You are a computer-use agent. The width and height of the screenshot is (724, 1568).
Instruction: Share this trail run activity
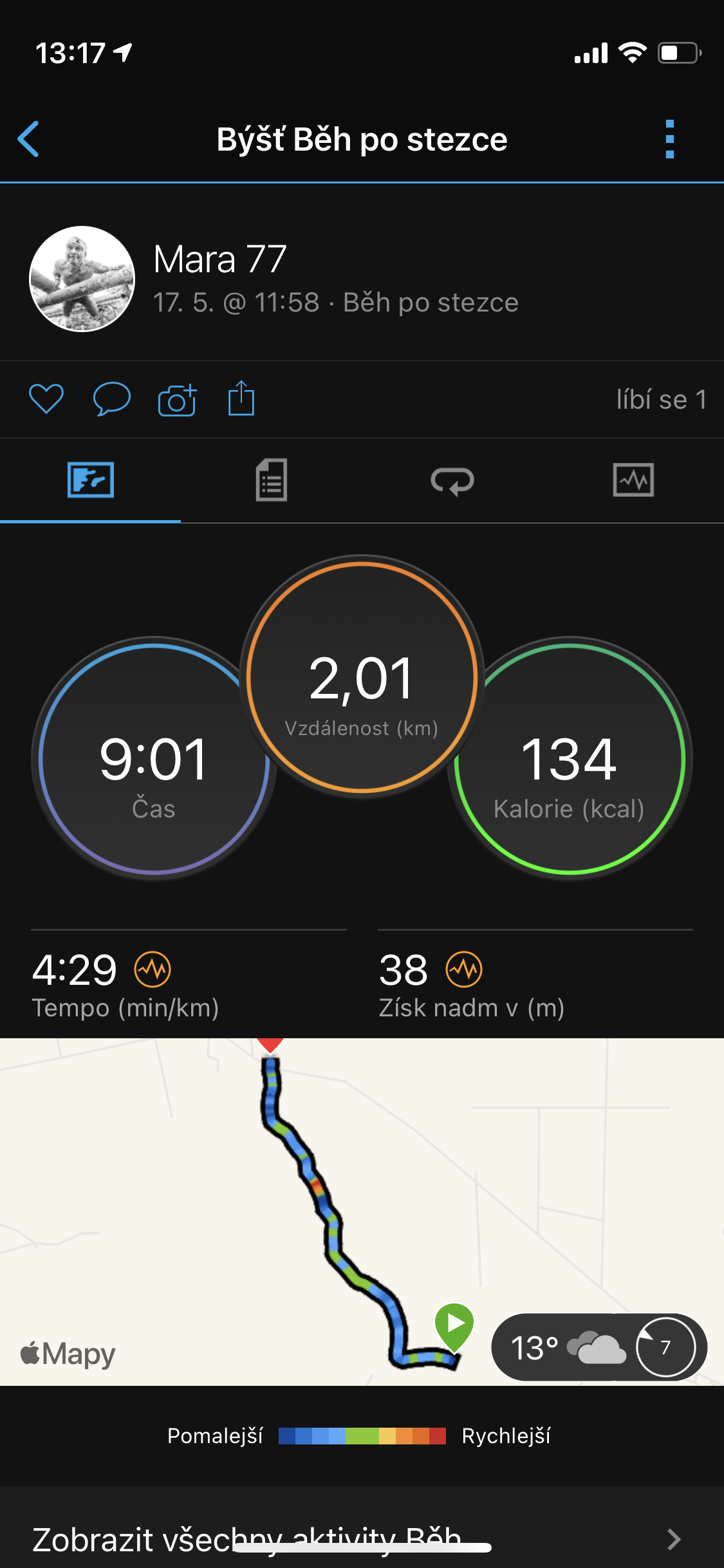241,398
